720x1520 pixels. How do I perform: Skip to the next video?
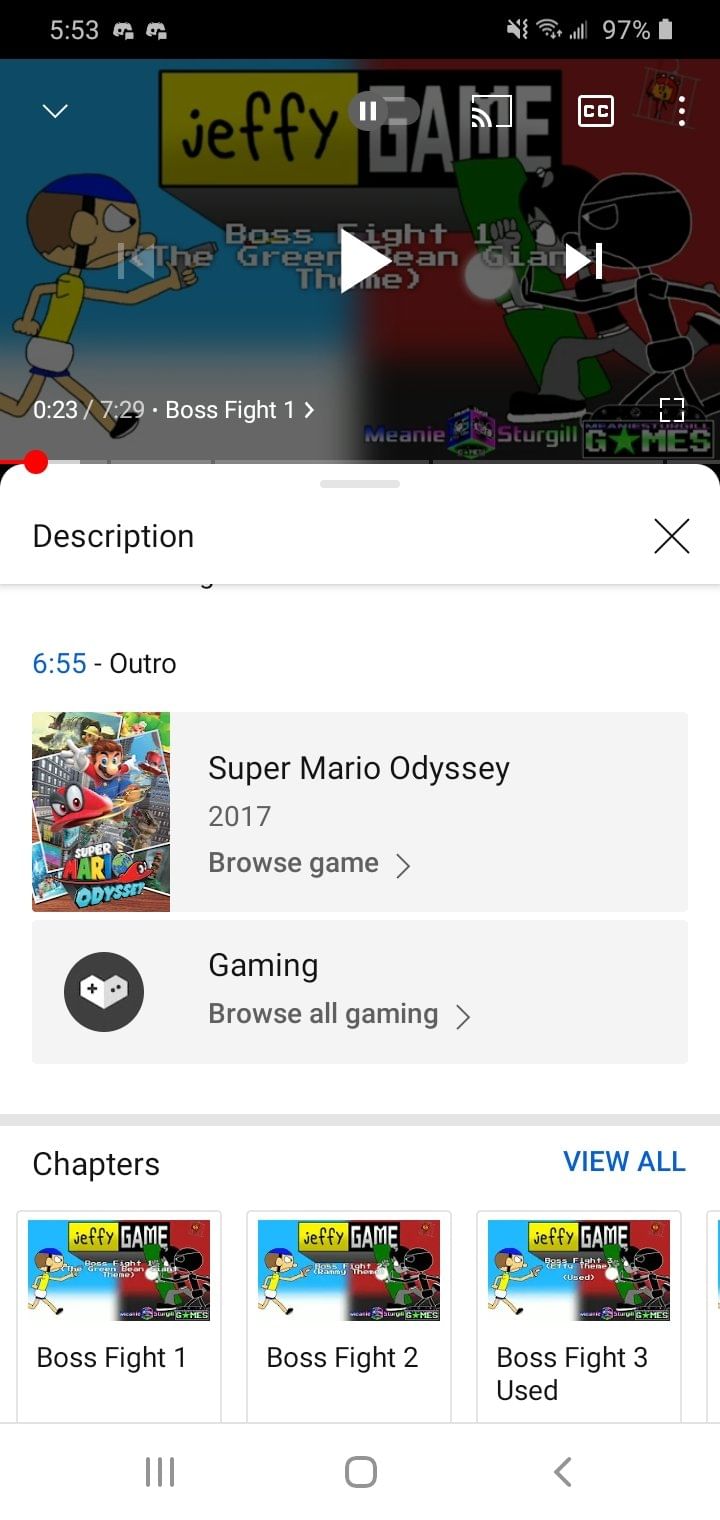(x=582, y=261)
